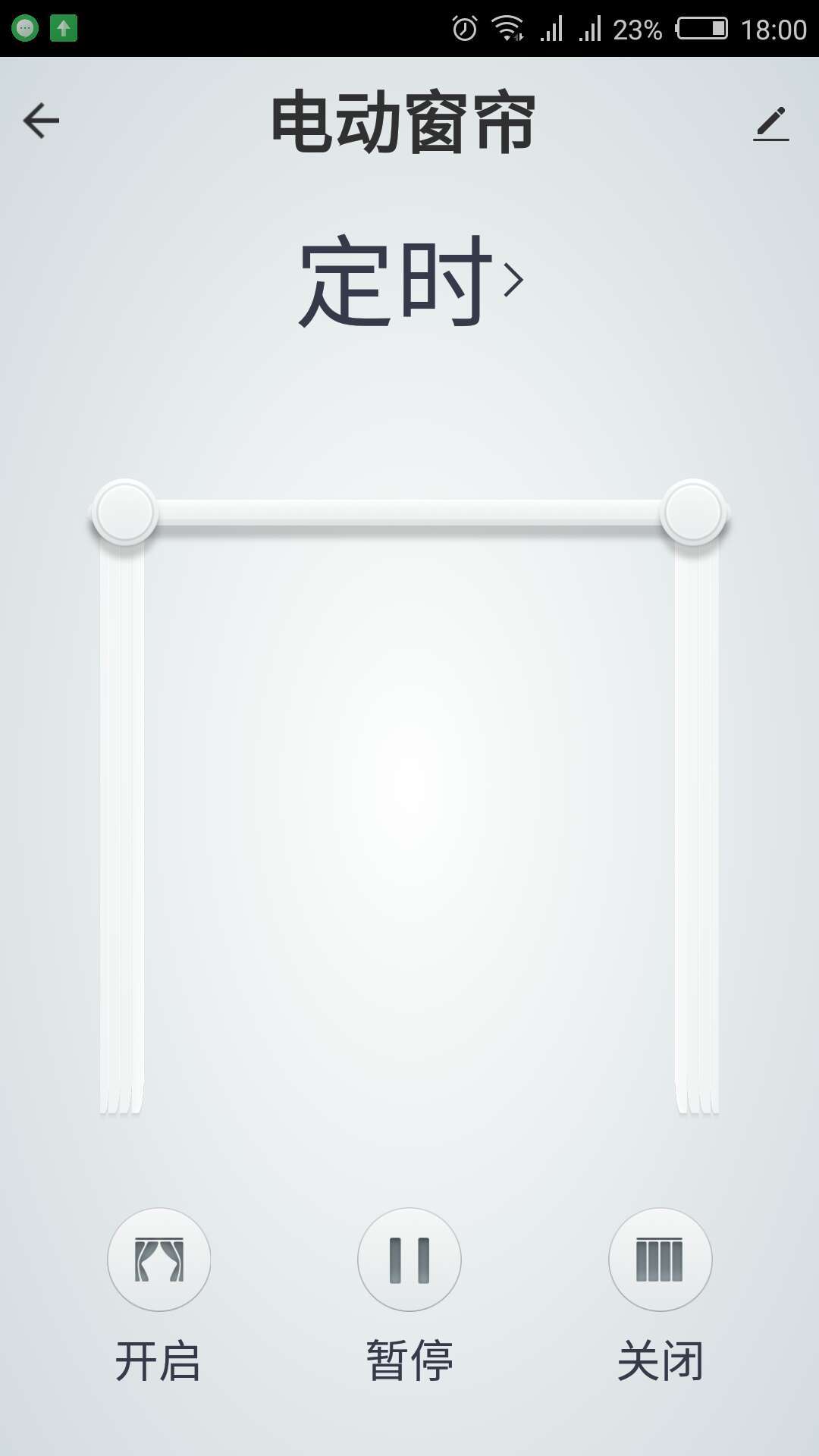The image size is (819, 1456).
Task: Tap the pencil icon to edit the curtain
Action: tap(771, 123)
